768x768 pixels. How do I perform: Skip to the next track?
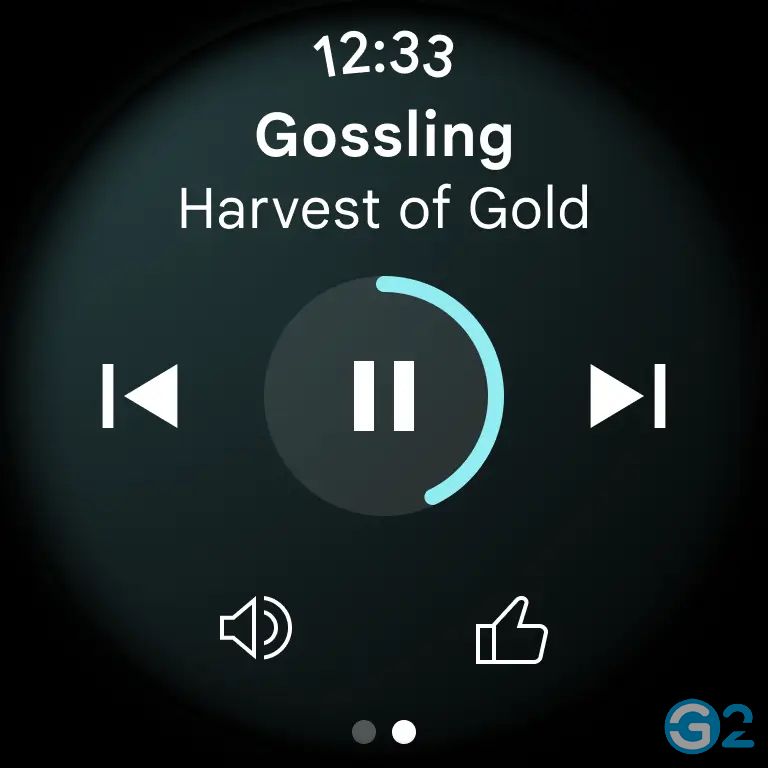(627, 396)
